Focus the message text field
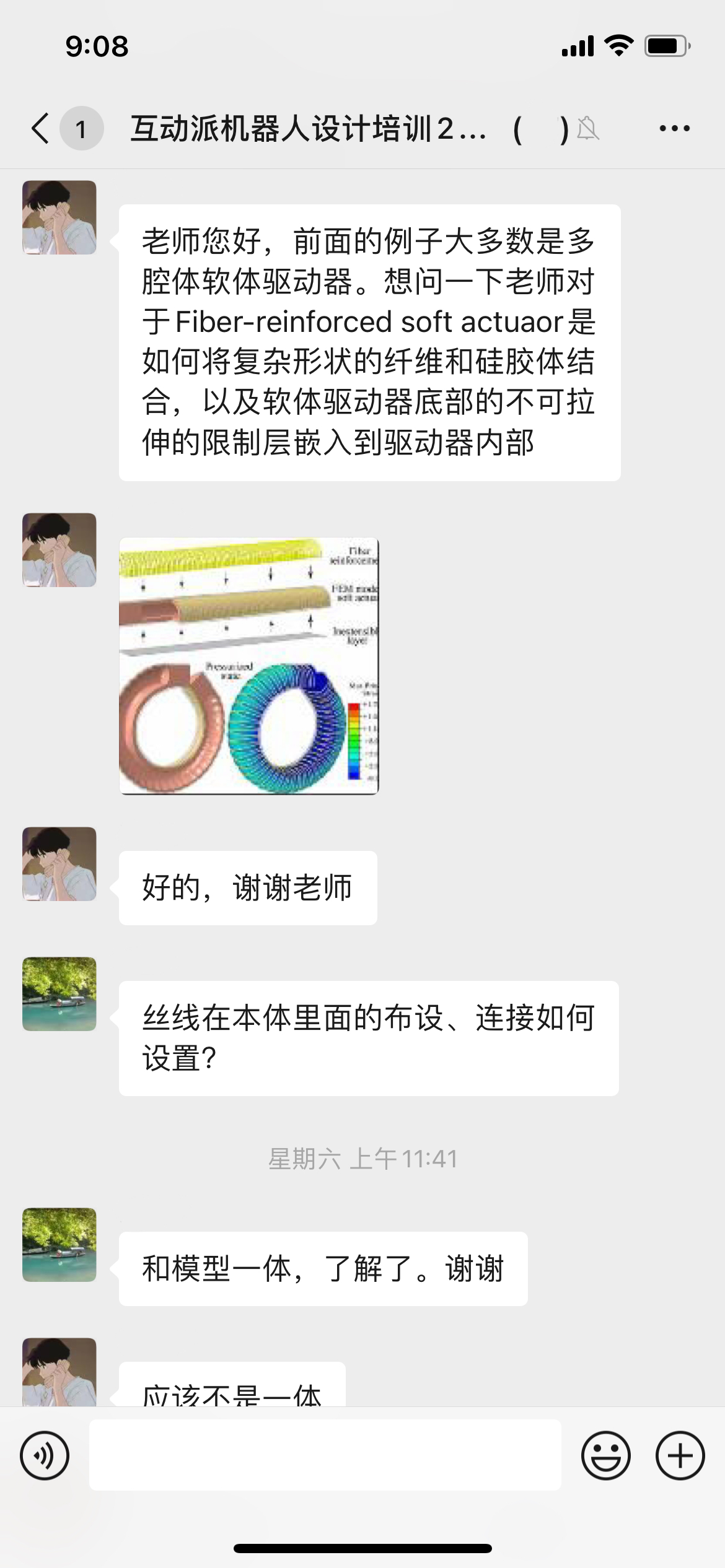Image resolution: width=725 pixels, height=1568 pixels. tap(325, 1455)
